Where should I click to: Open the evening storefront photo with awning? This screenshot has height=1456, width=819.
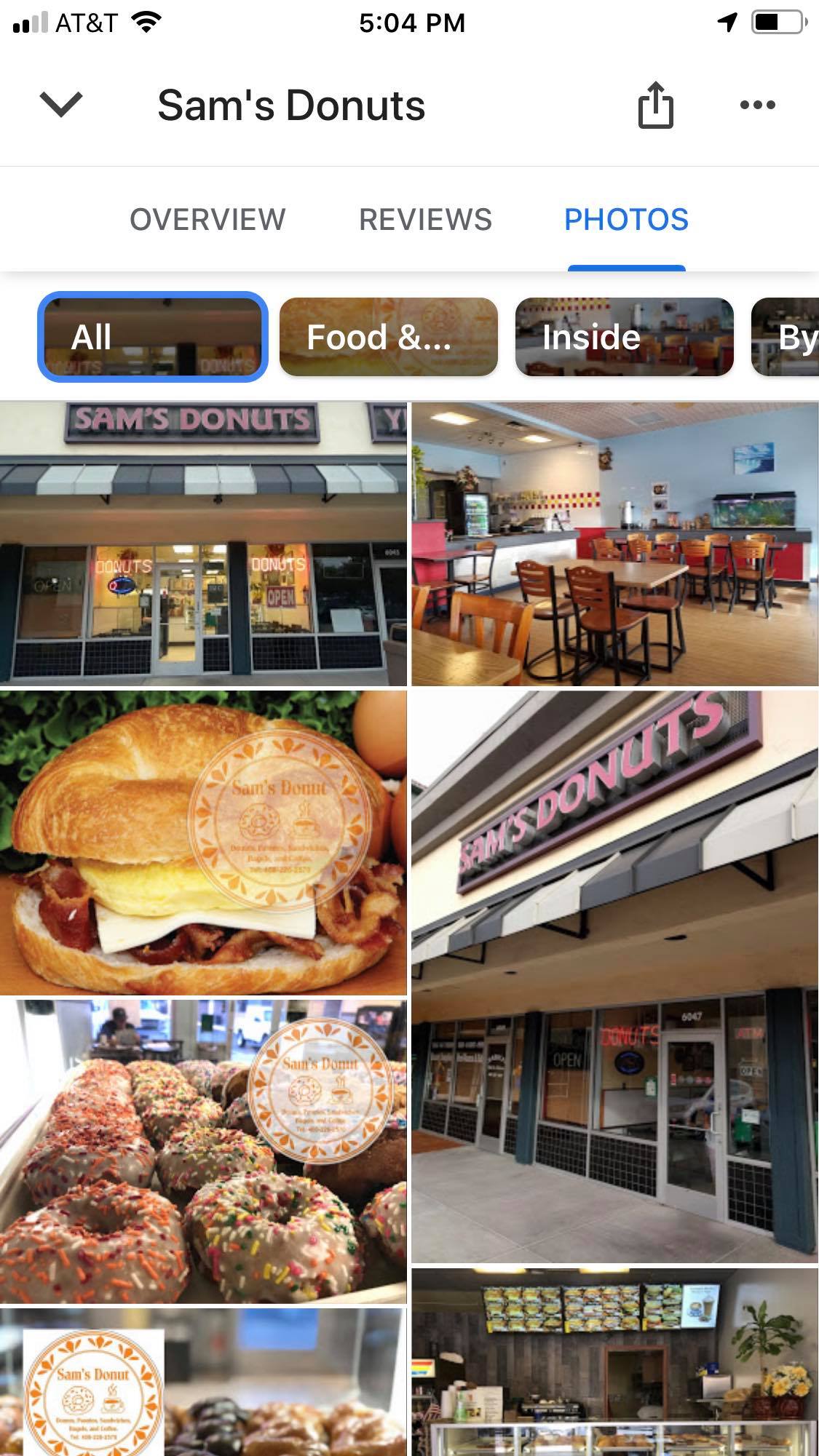[x=203, y=544]
